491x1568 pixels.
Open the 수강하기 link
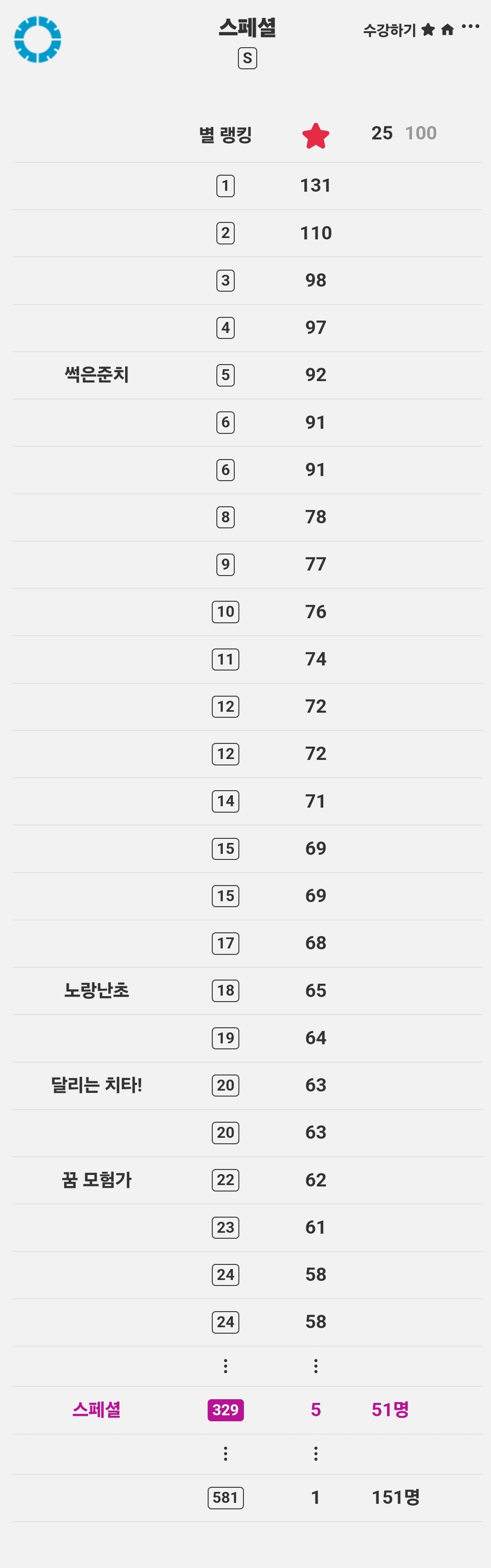pos(389,30)
